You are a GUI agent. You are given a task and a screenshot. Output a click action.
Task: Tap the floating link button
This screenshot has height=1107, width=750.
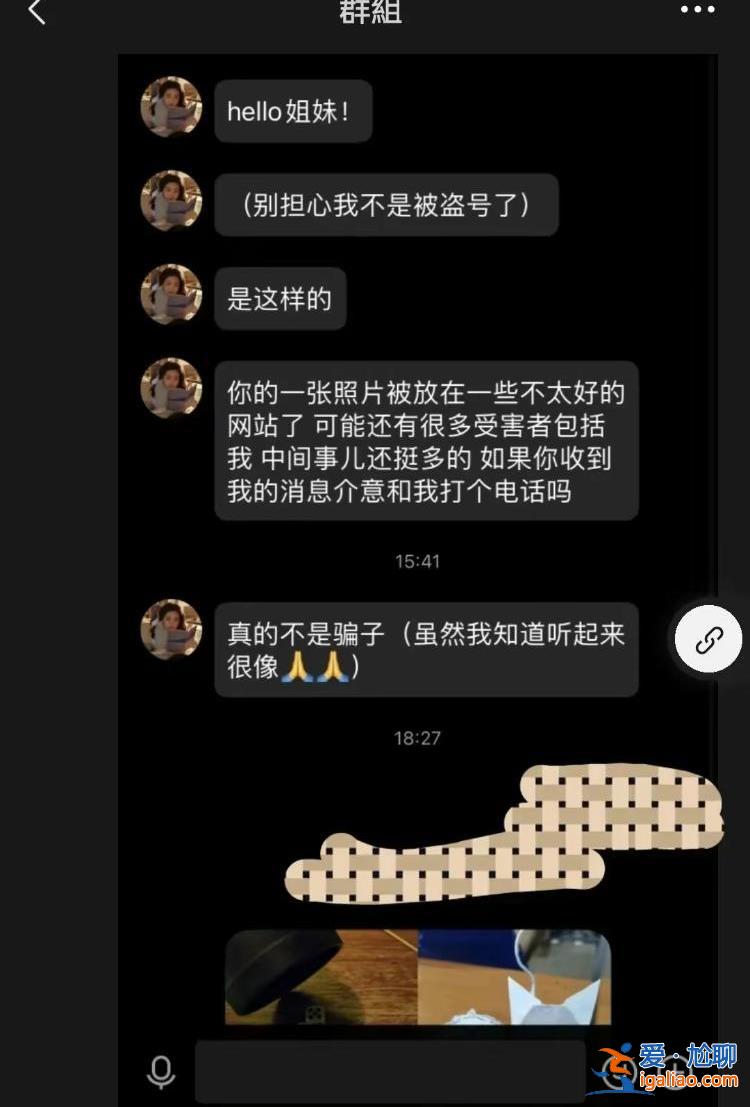coord(708,639)
